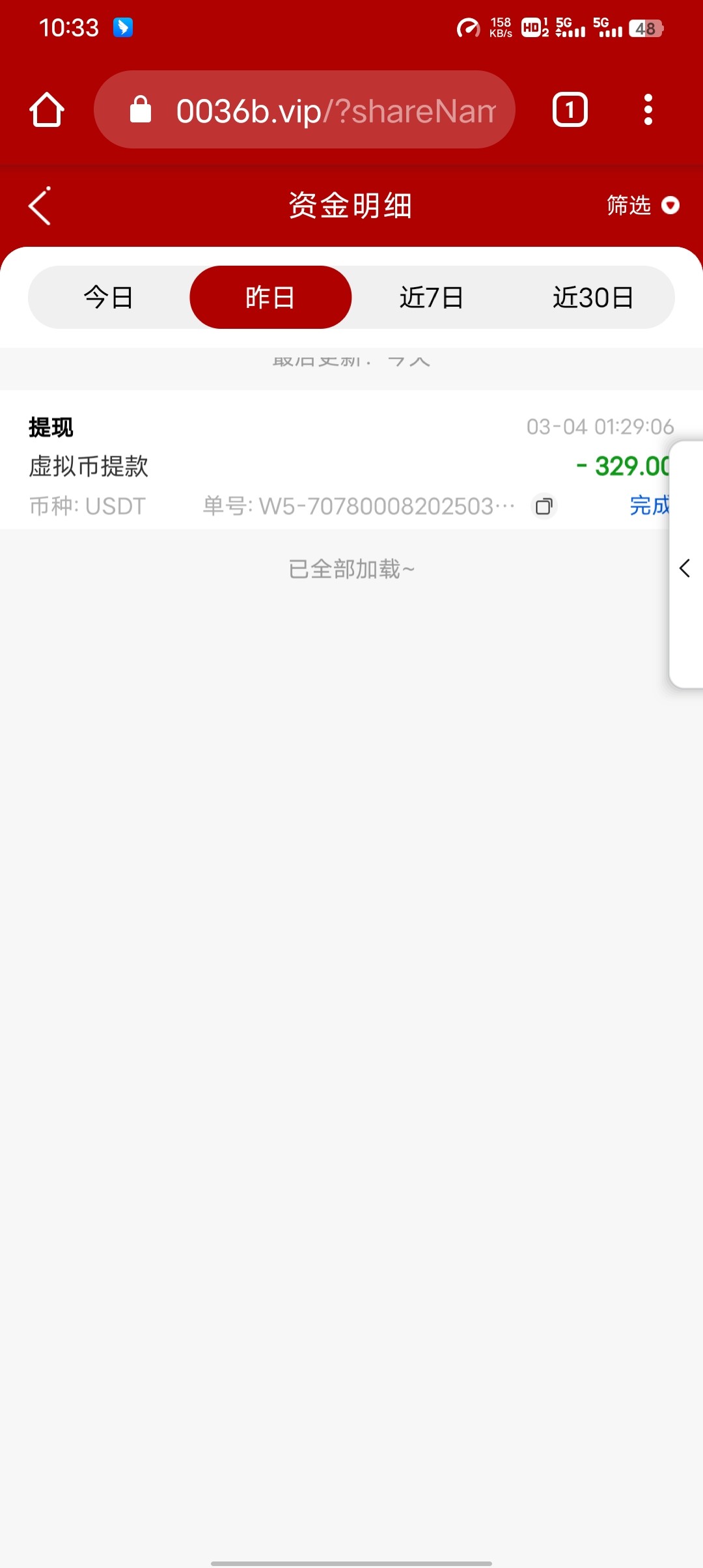Copy the W5-70780008202503 order number
The height and width of the screenshot is (1568, 703).
click(544, 506)
